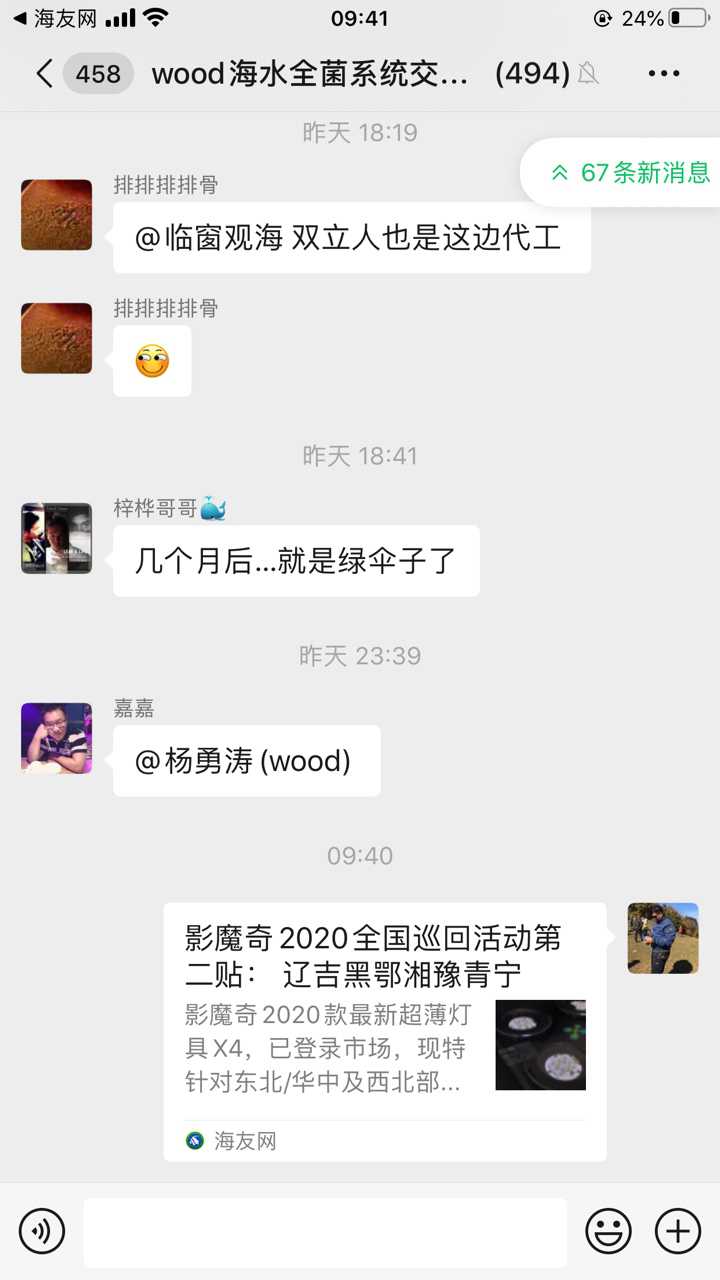Screen dimensions: 720x1280
Task: View 梓桦哥哥's profile avatar
Action: (x=56, y=538)
